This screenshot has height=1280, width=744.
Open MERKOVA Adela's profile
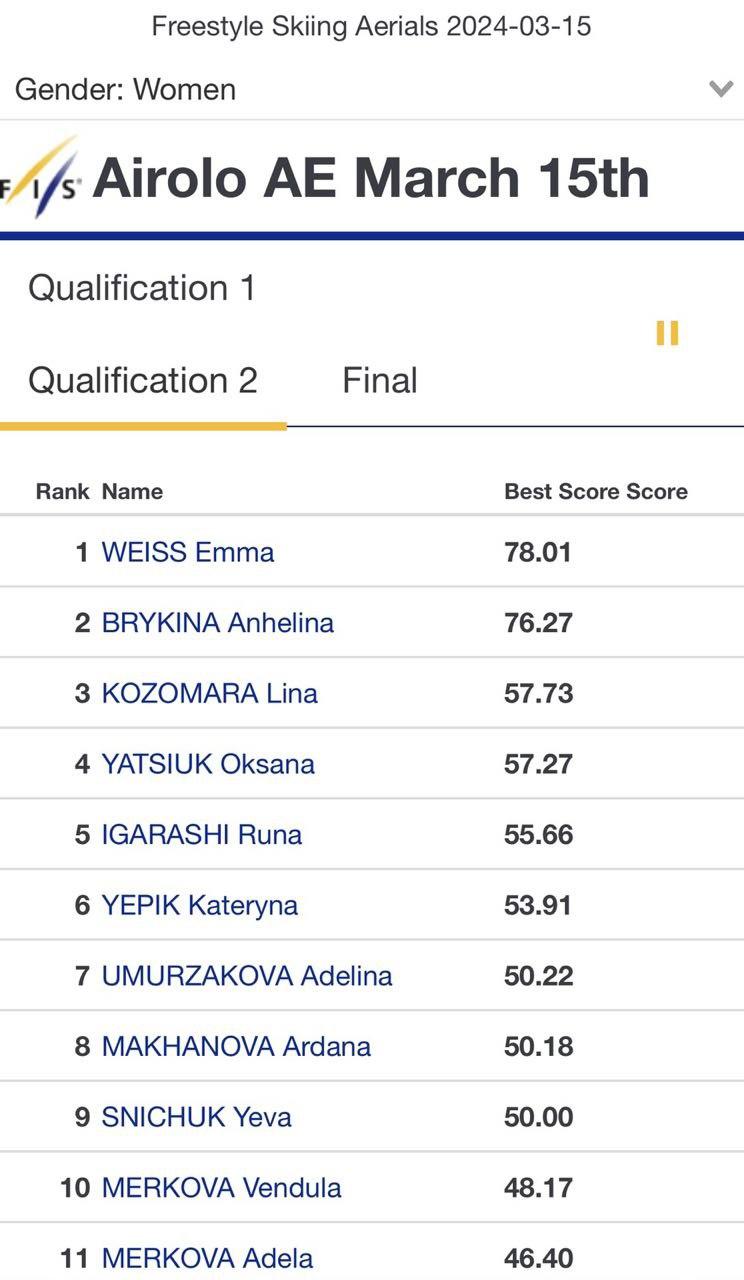pyautogui.click(x=208, y=1258)
